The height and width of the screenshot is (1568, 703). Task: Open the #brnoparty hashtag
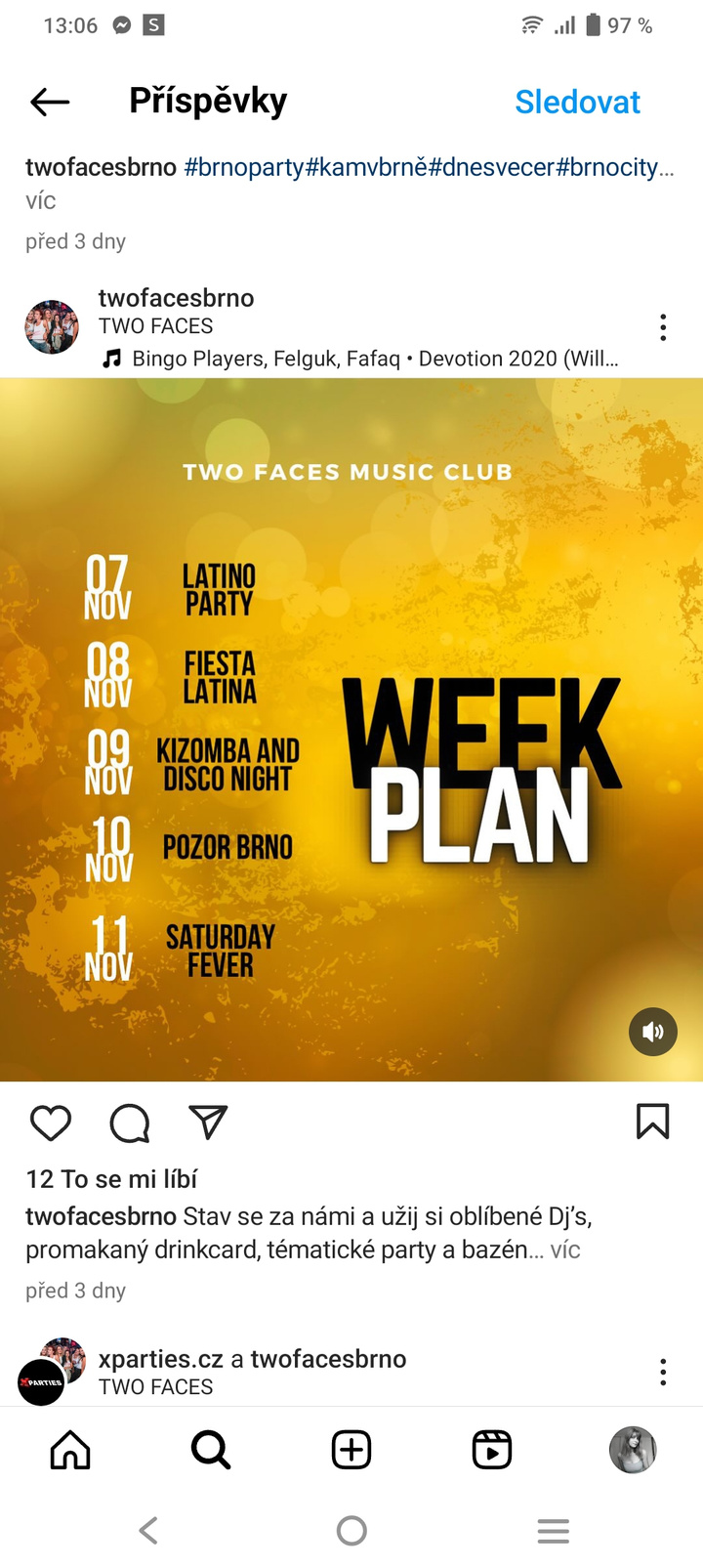coord(244,167)
